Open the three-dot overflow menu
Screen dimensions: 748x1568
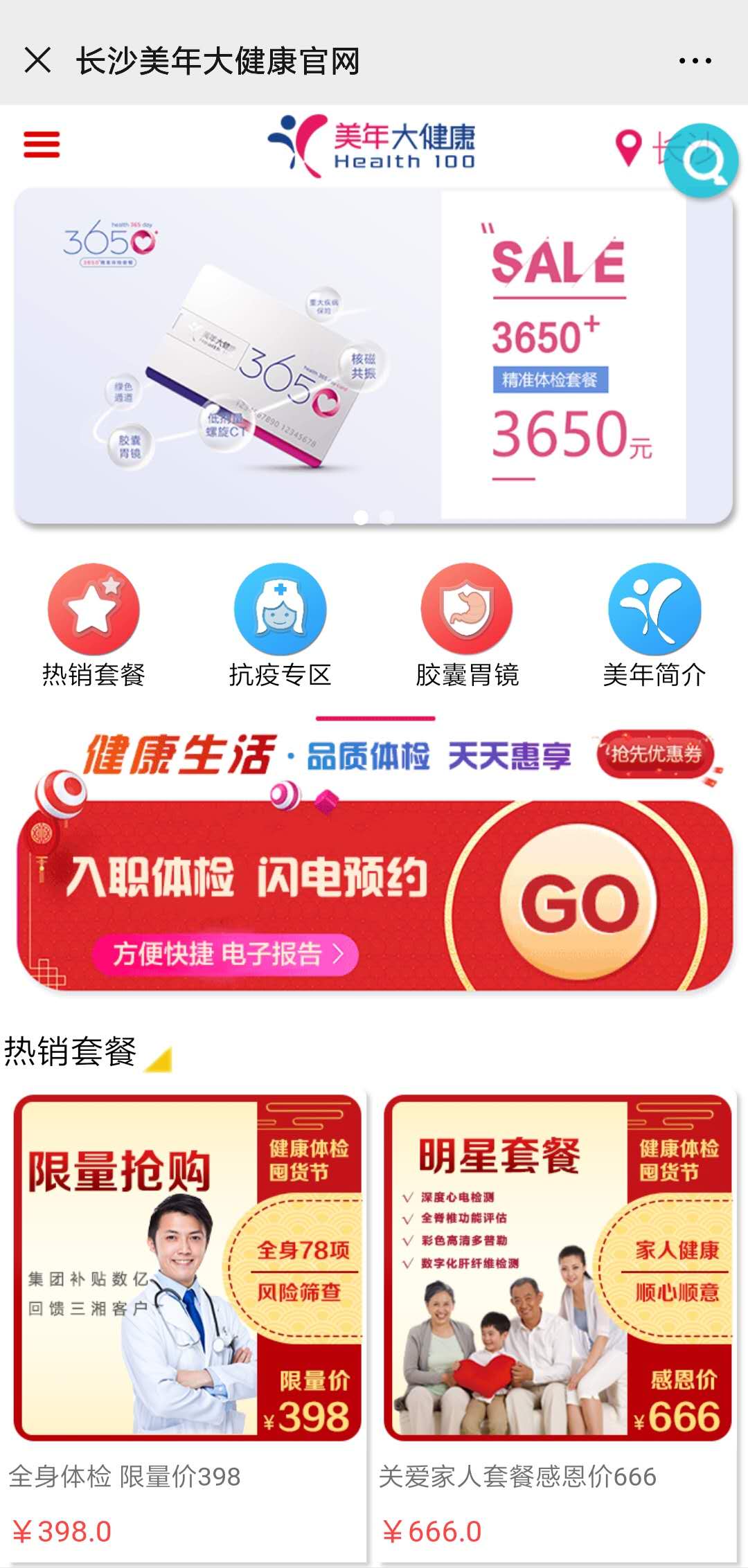[695, 61]
